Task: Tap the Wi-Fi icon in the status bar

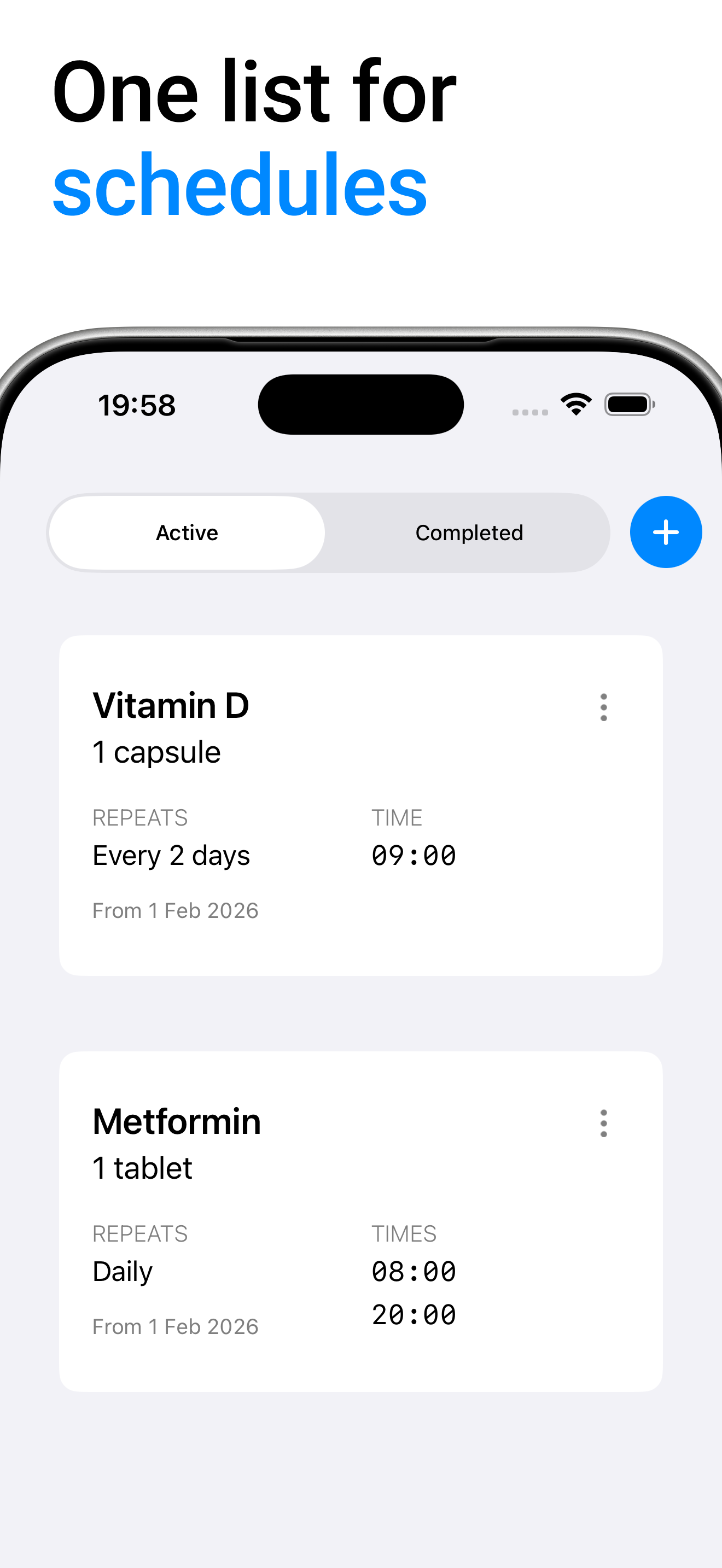Action: point(576,403)
